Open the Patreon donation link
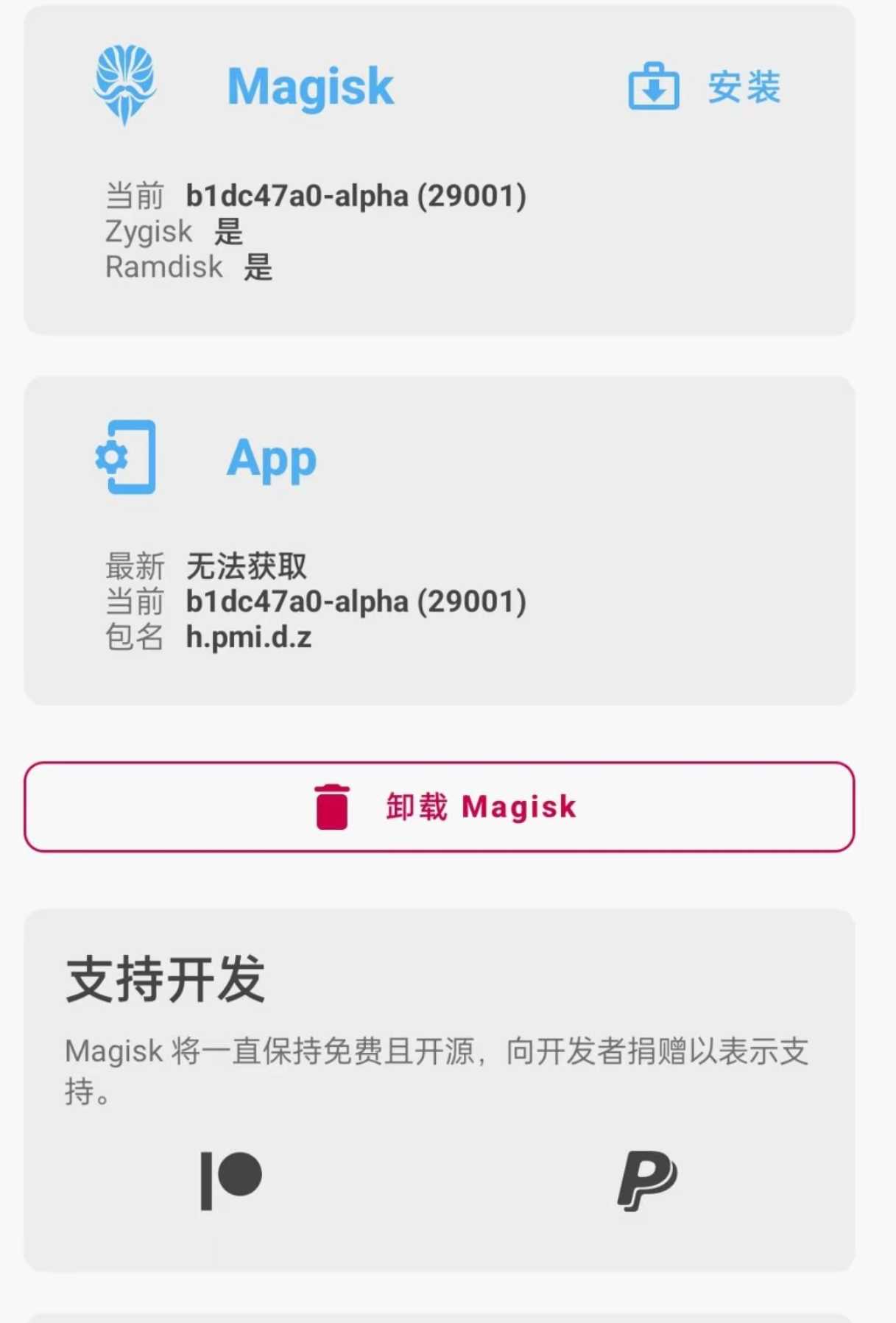 [x=231, y=1180]
